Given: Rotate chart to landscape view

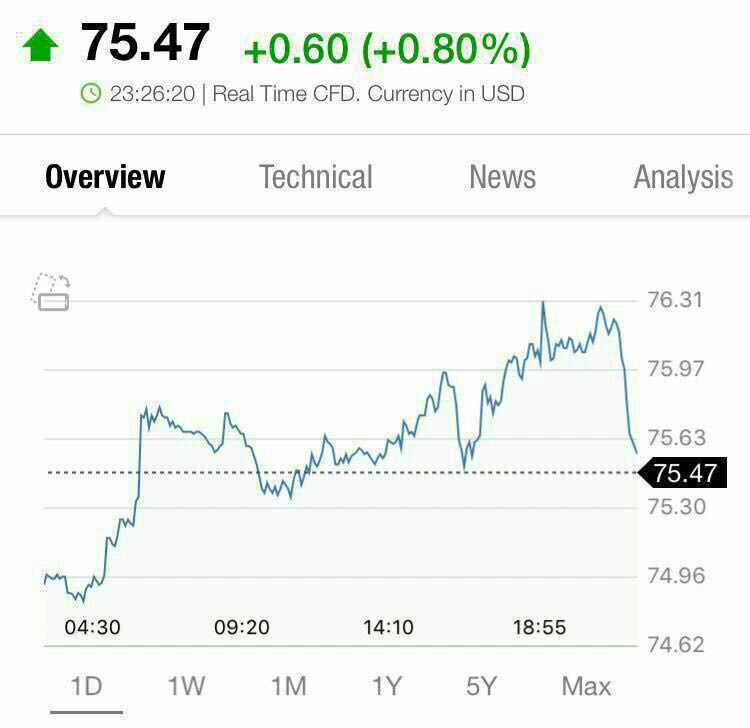Looking at the screenshot, I should (x=52, y=292).
